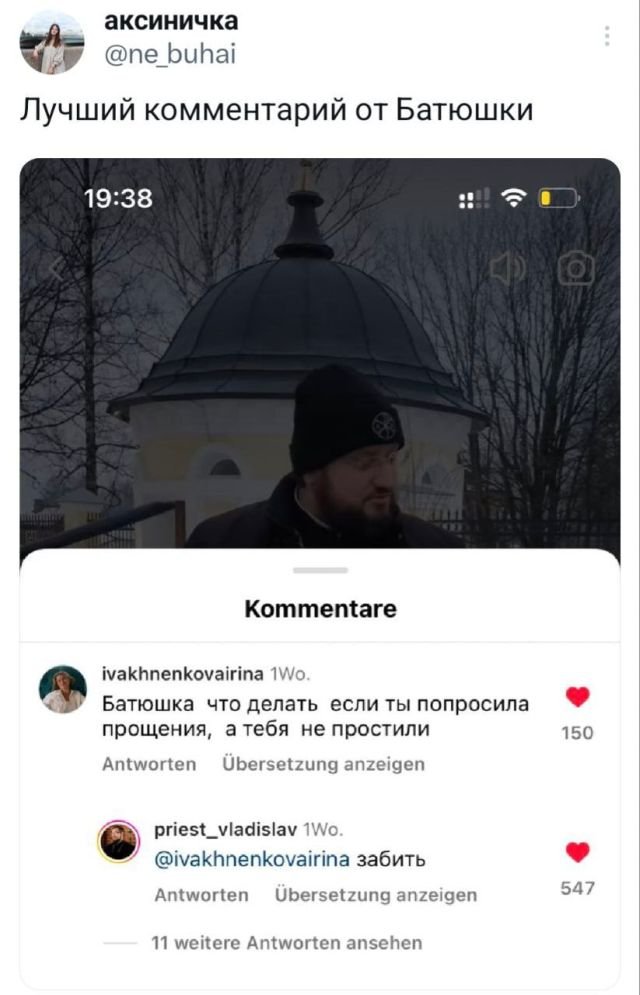Visit the @ne_buhai profile
Screen dimensions: 640x995
pos(171,55)
